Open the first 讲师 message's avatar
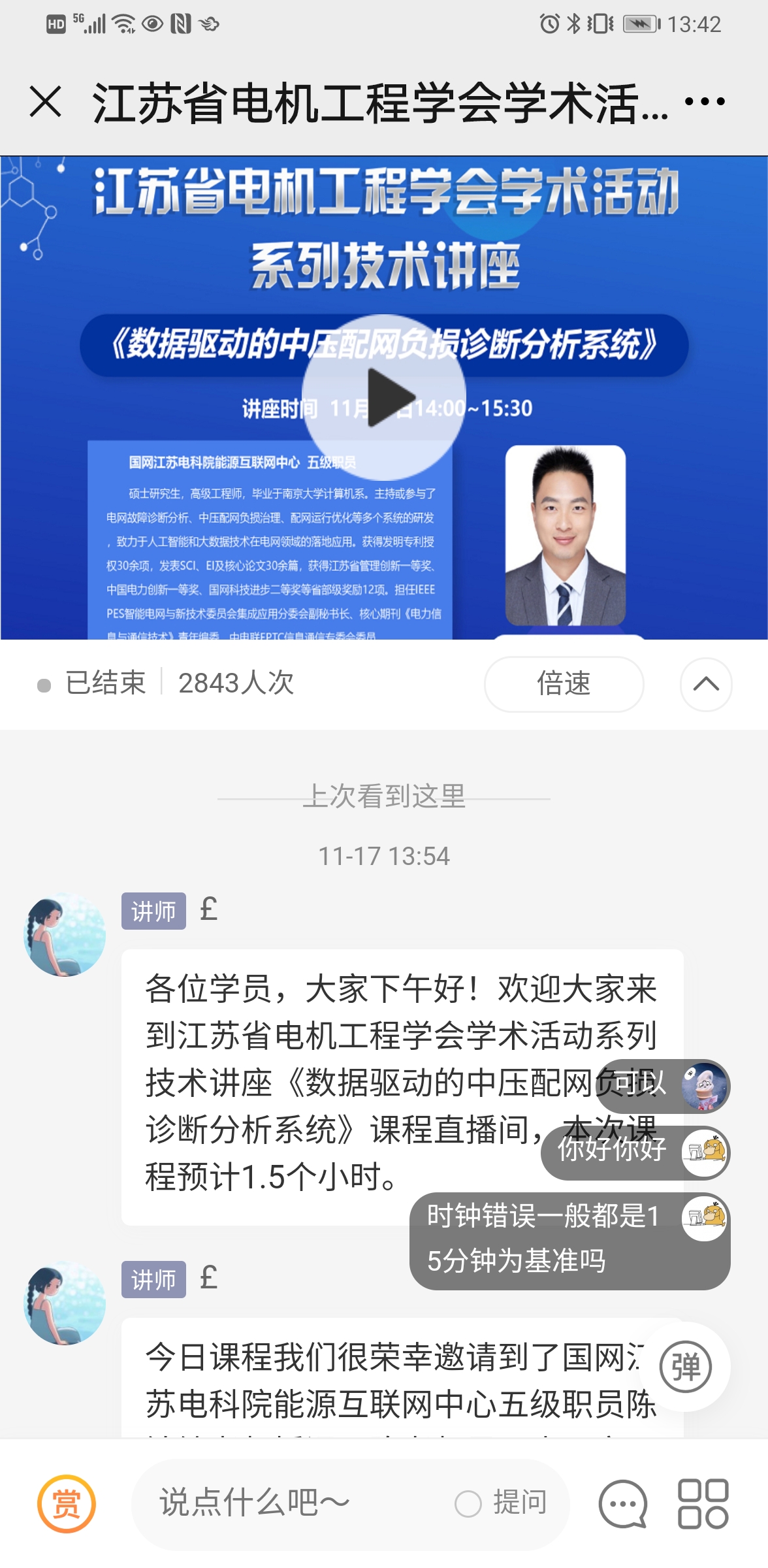The image size is (768, 1568). pos(65,935)
